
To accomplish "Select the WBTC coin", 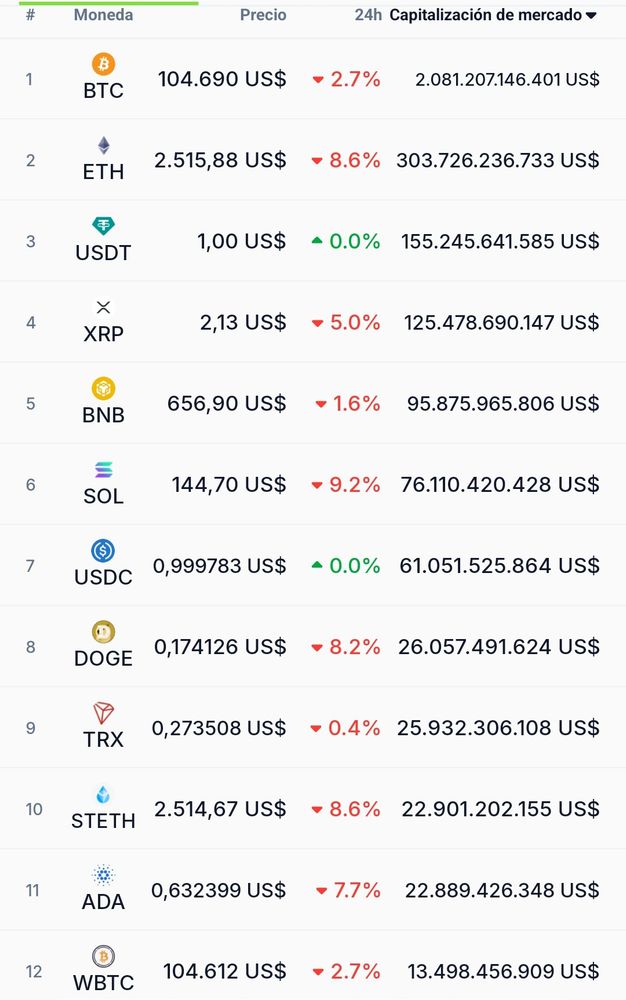I will (x=104, y=969).
